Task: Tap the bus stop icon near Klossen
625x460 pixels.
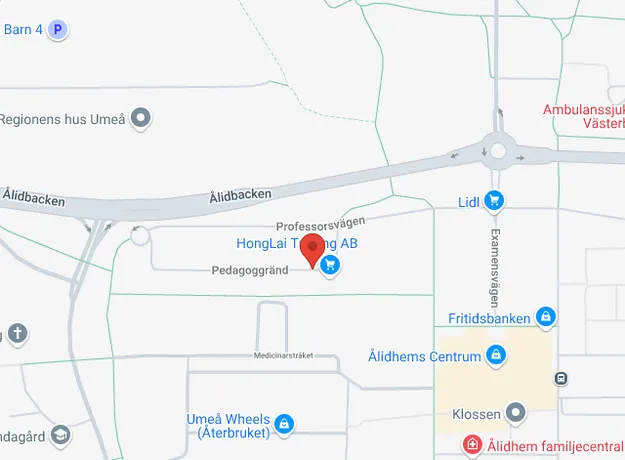Action: (562, 379)
